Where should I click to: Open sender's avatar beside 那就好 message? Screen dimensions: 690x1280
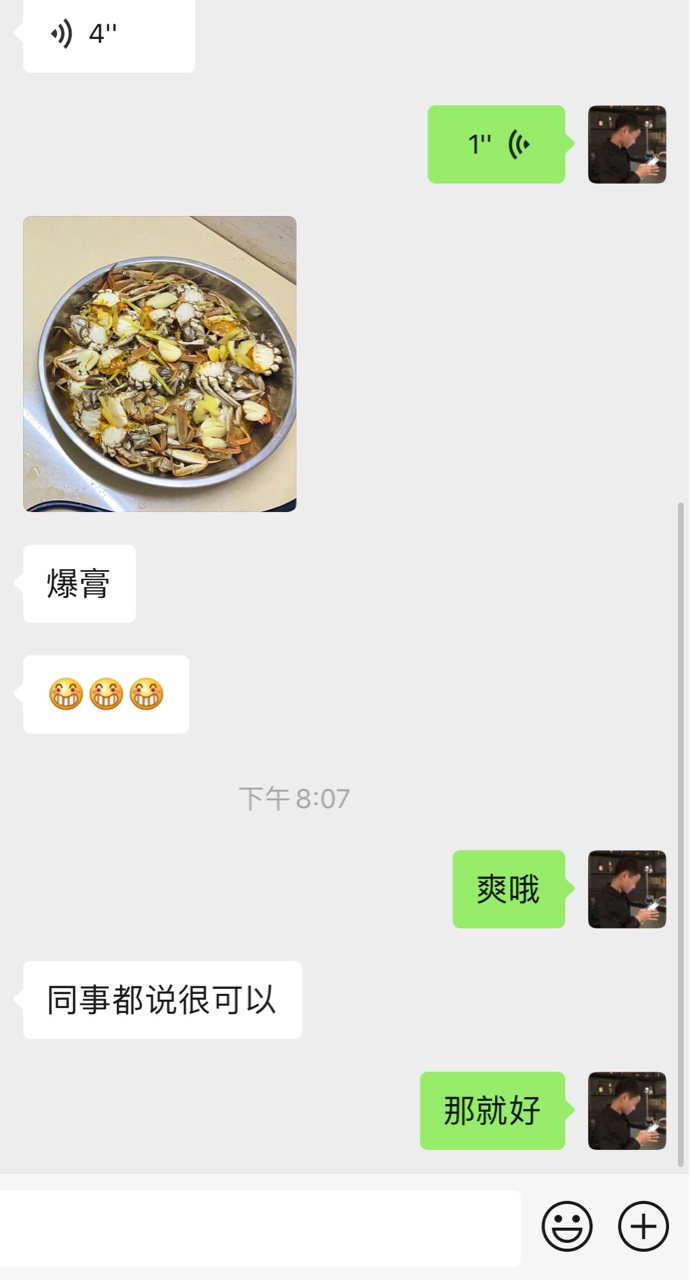point(627,1111)
